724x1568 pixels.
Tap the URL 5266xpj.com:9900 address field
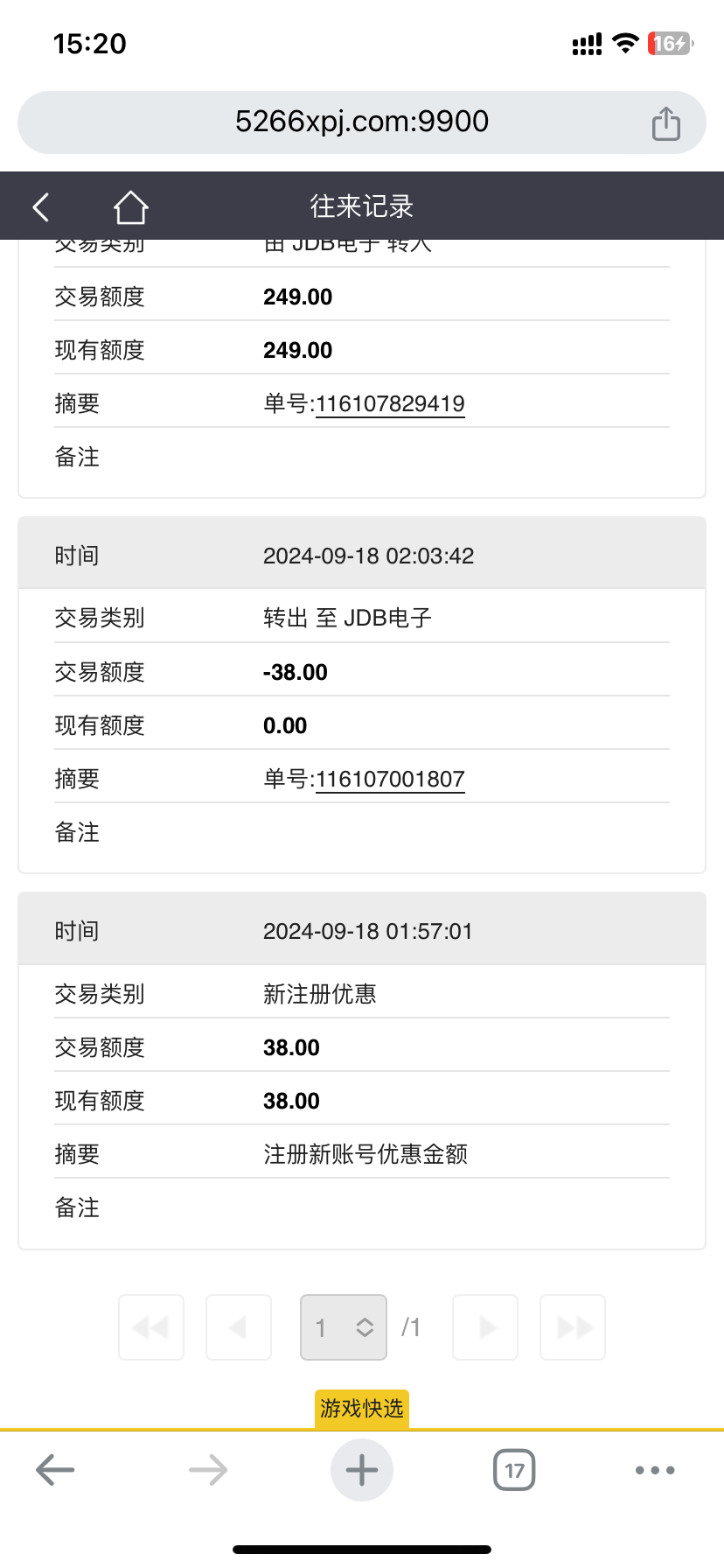(362, 122)
